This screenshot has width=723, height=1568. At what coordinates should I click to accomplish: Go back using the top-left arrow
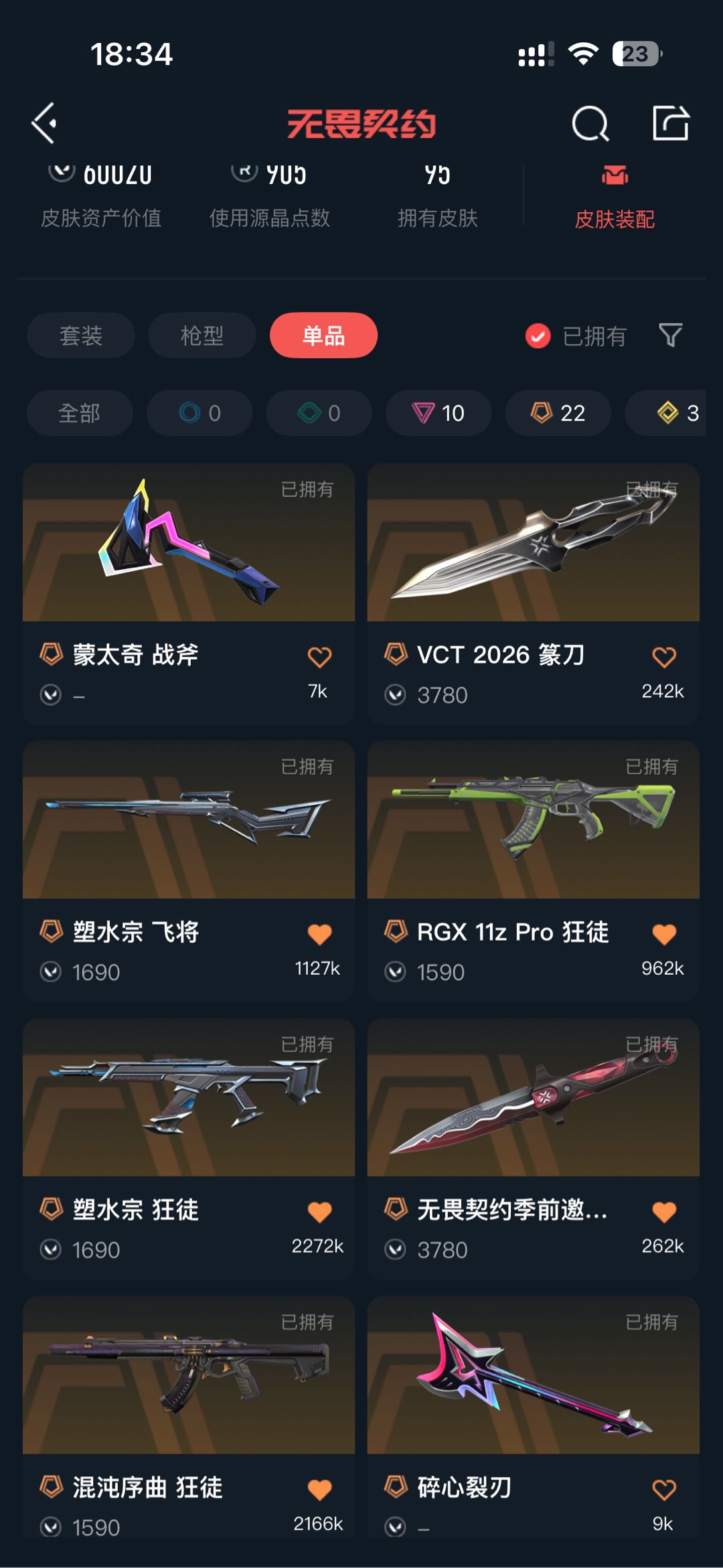pyautogui.click(x=44, y=123)
